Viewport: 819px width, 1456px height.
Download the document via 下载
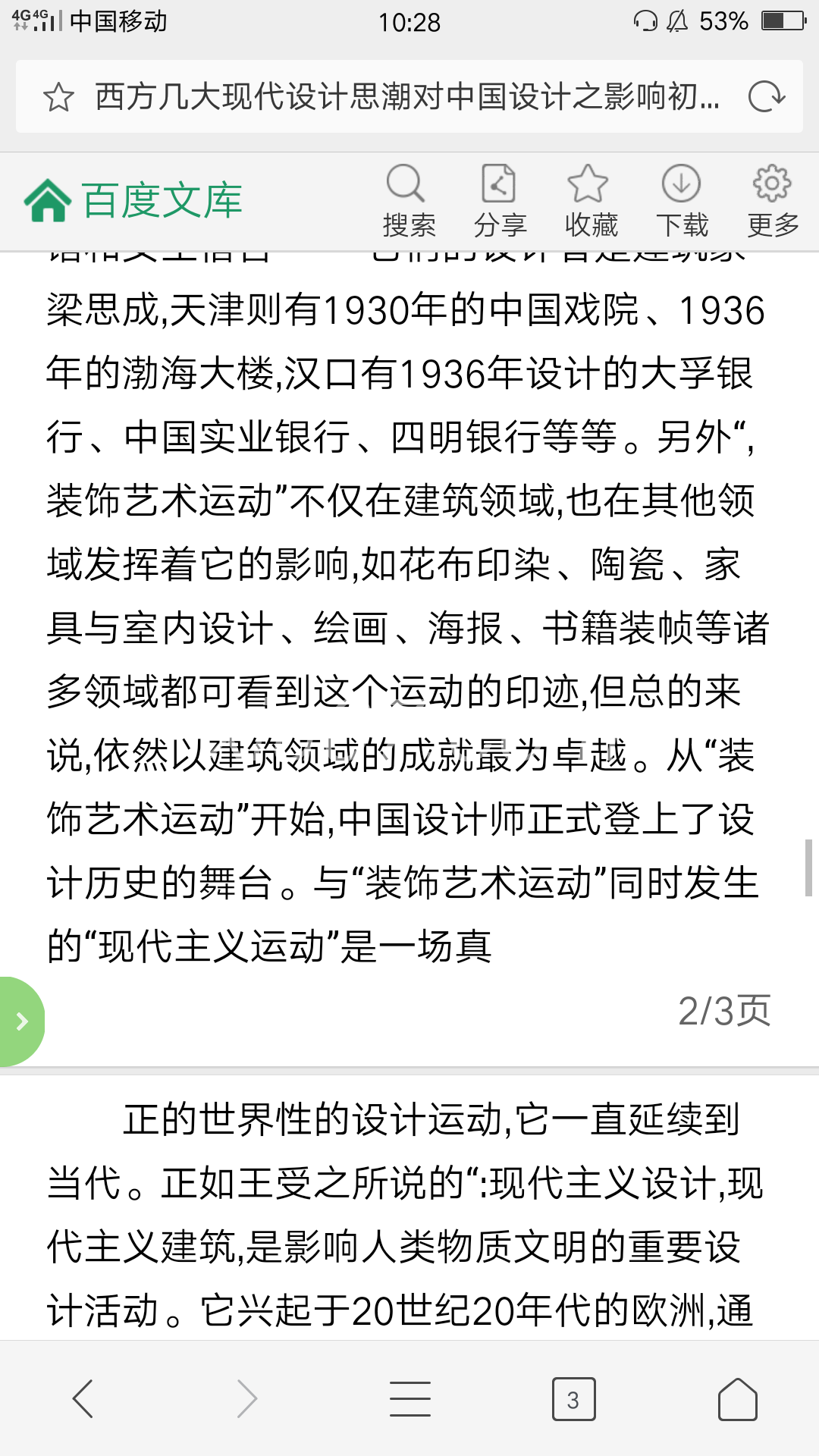click(x=682, y=201)
